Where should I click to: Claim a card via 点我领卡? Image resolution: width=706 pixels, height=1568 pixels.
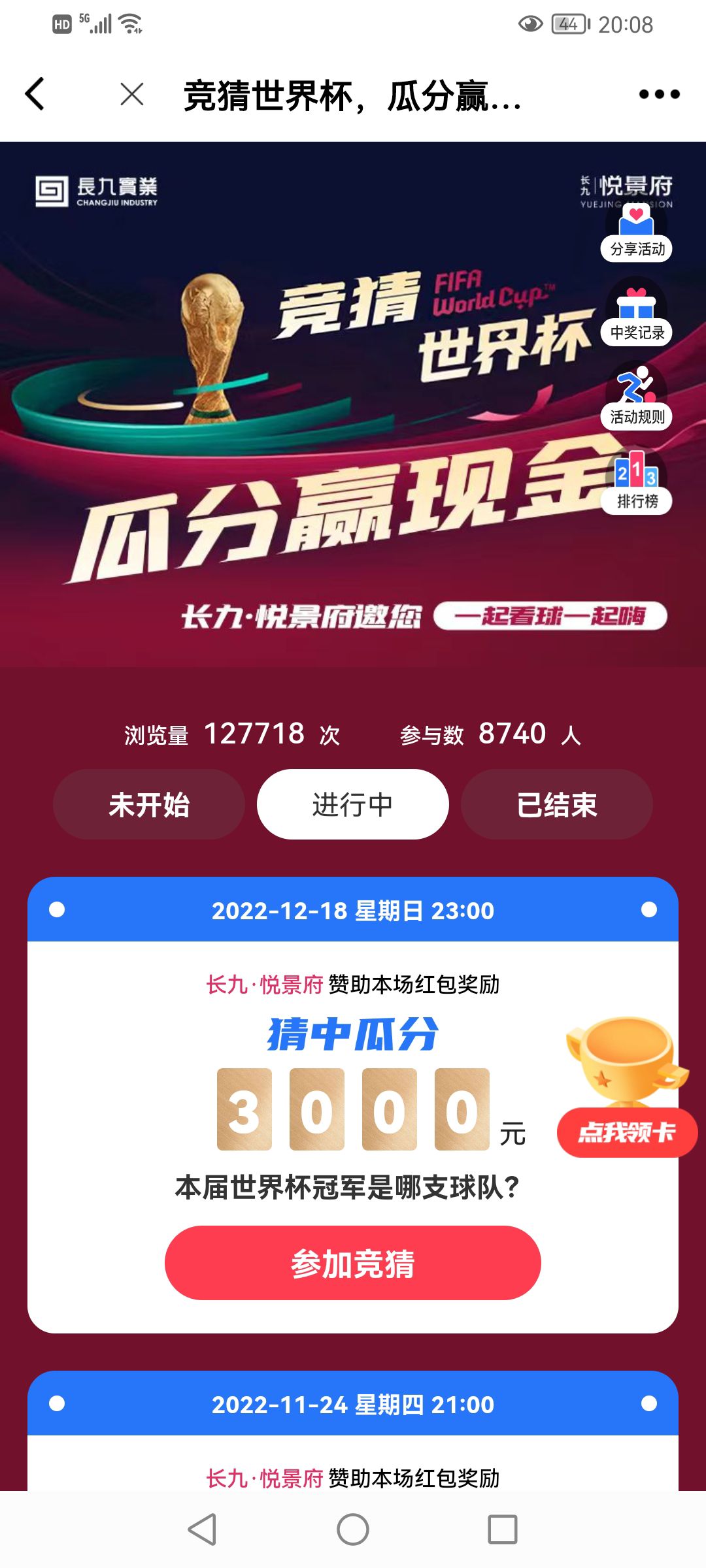(626, 1132)
